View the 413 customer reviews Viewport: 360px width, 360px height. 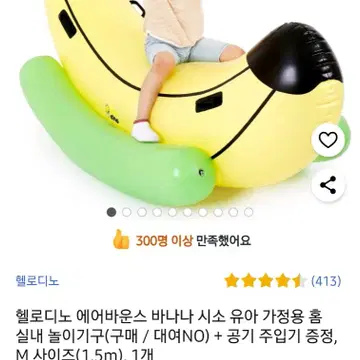326,281
